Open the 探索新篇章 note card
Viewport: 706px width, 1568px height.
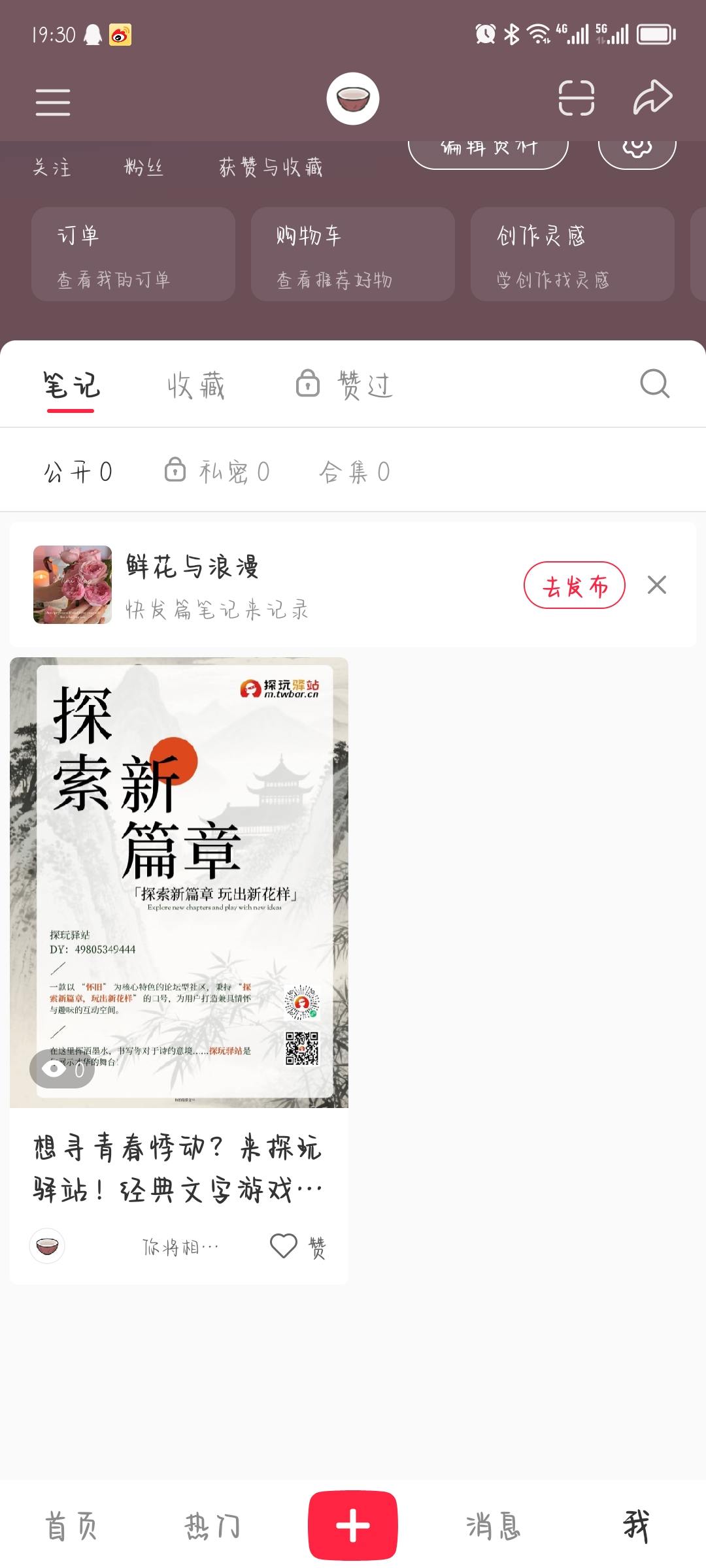(178, 882)
